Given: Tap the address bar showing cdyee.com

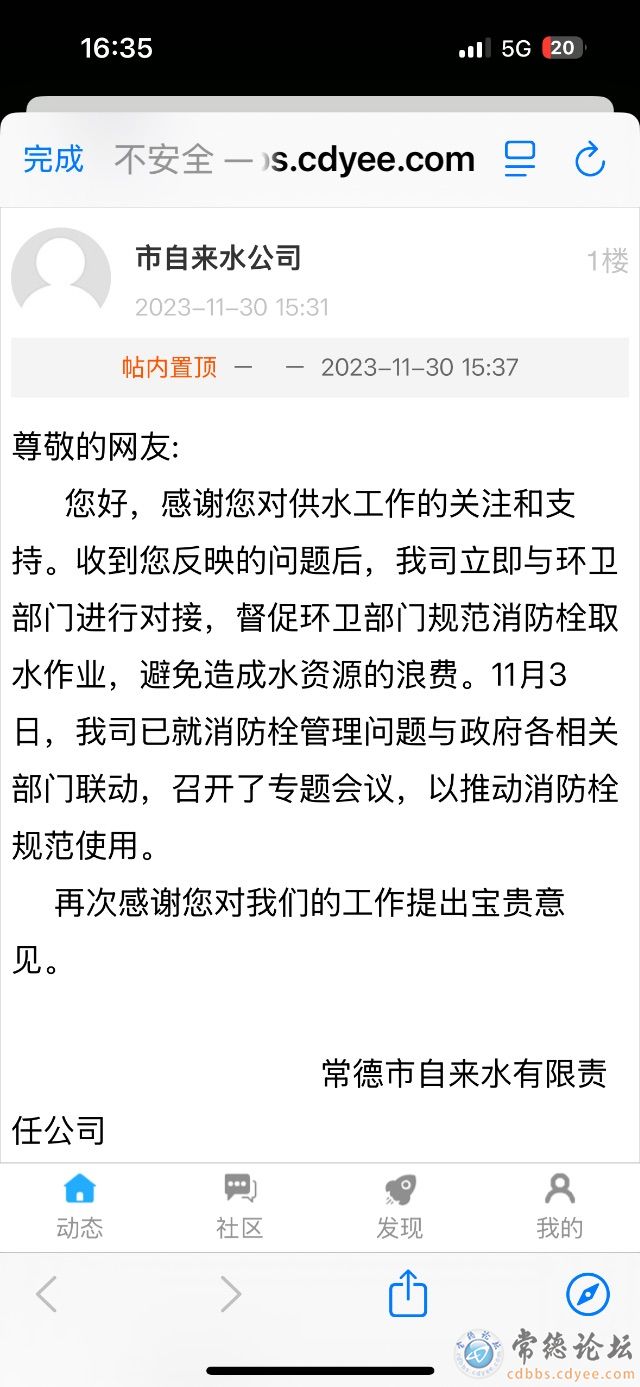Looking at the screenshot, I should pos(295,159).
